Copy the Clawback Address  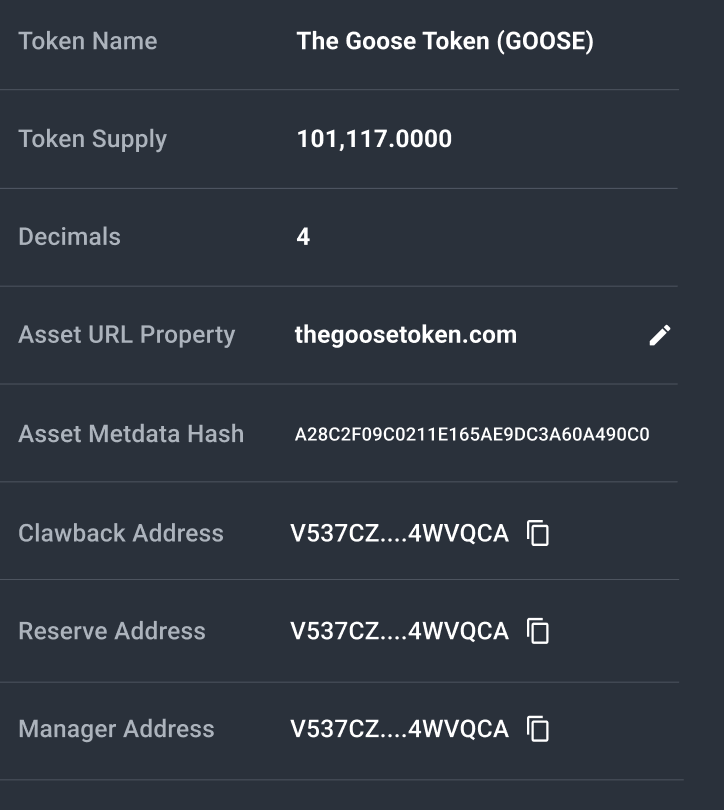pos(538,533)
